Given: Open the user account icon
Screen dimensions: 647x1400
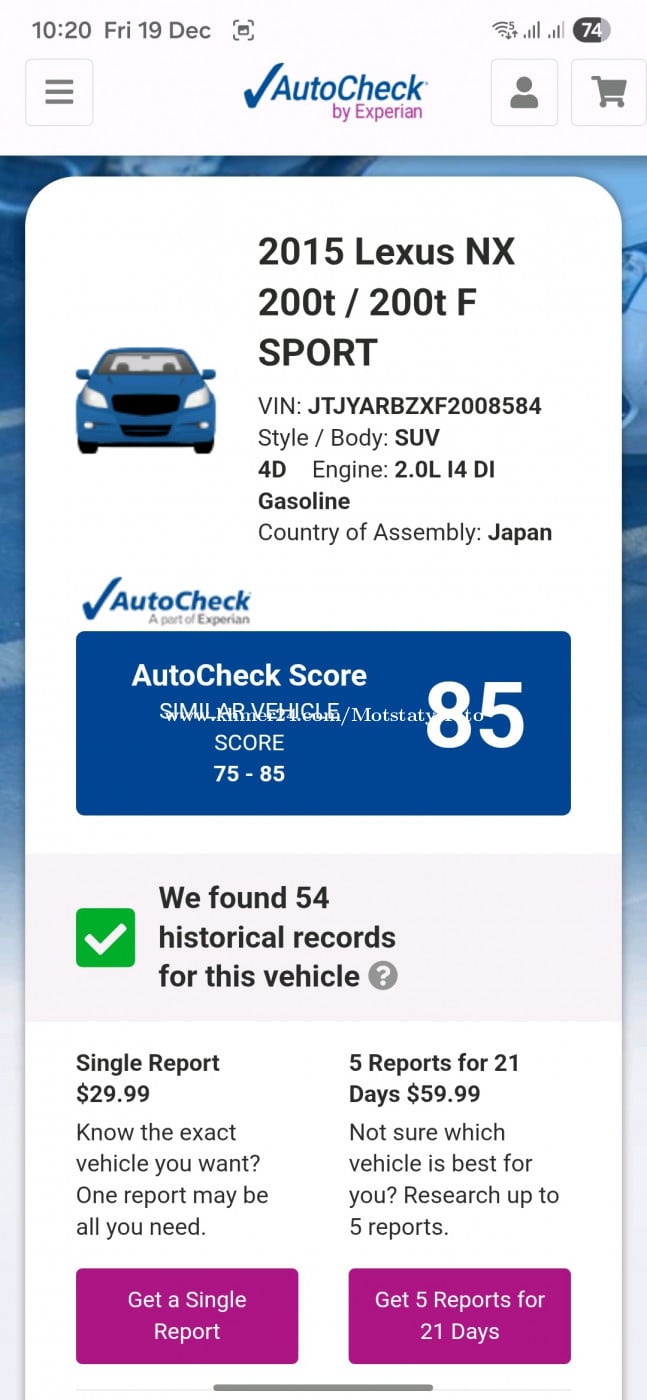Looking at the screenshot, I should pos(524,93).
